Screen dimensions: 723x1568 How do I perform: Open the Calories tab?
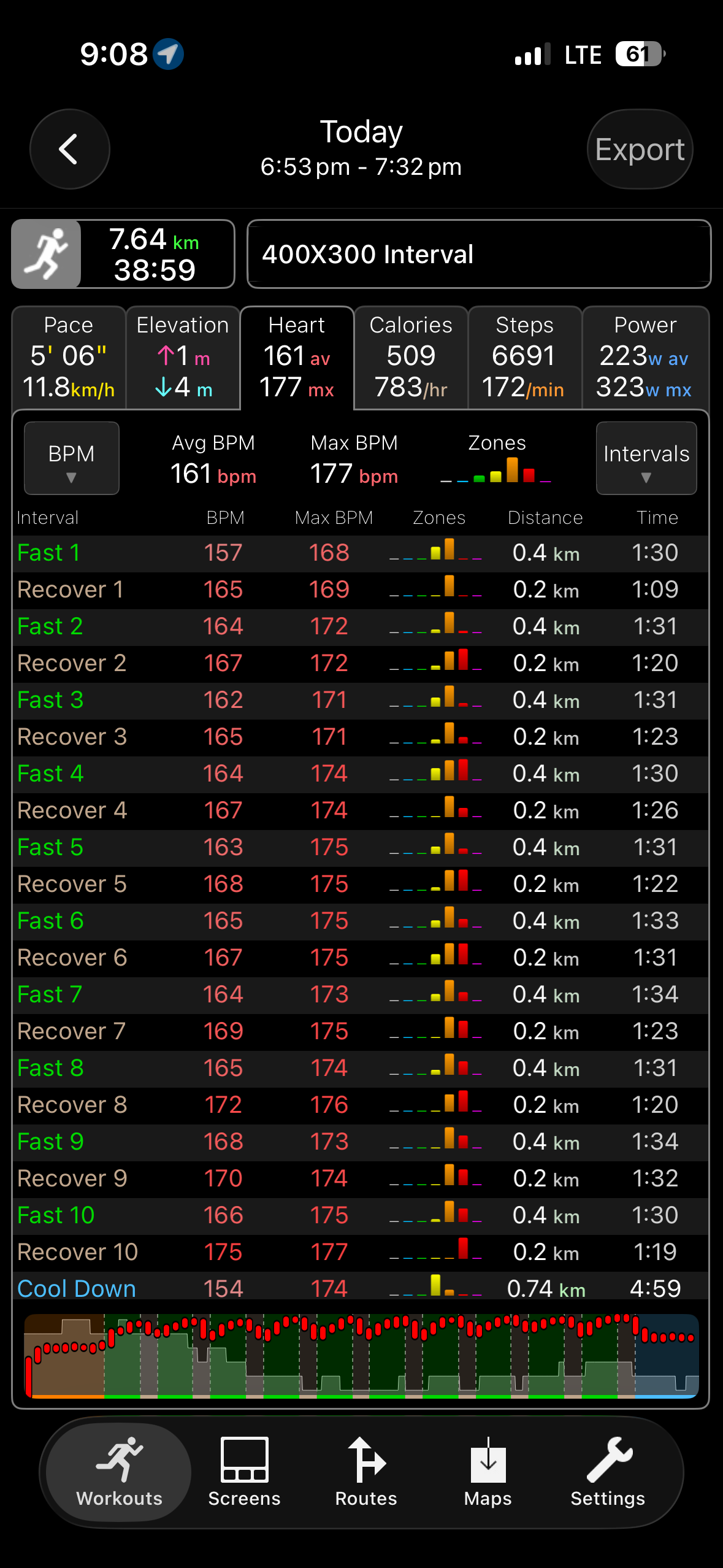(x=411, y=357)
